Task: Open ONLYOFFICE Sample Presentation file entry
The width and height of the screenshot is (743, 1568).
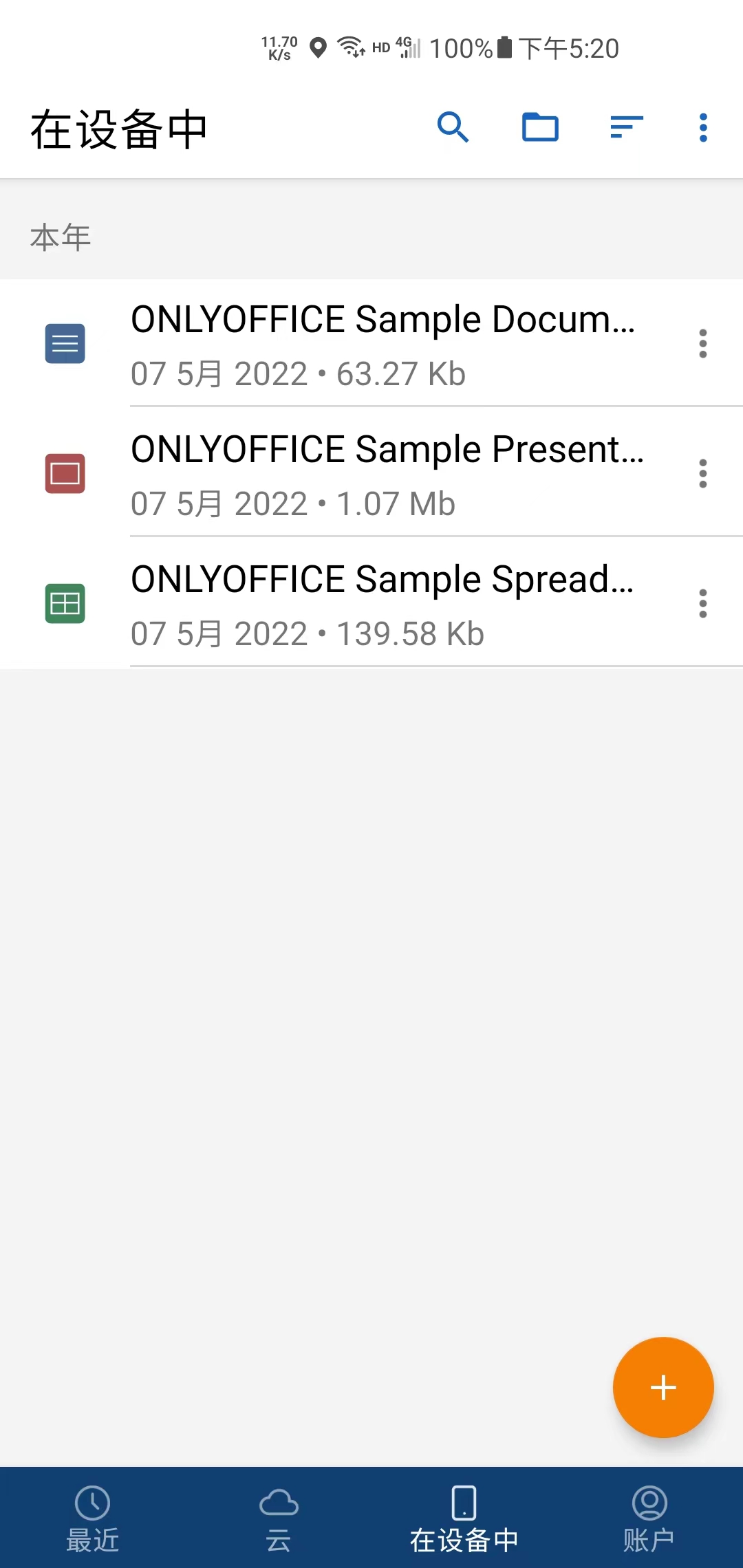Action: [378, 473]
